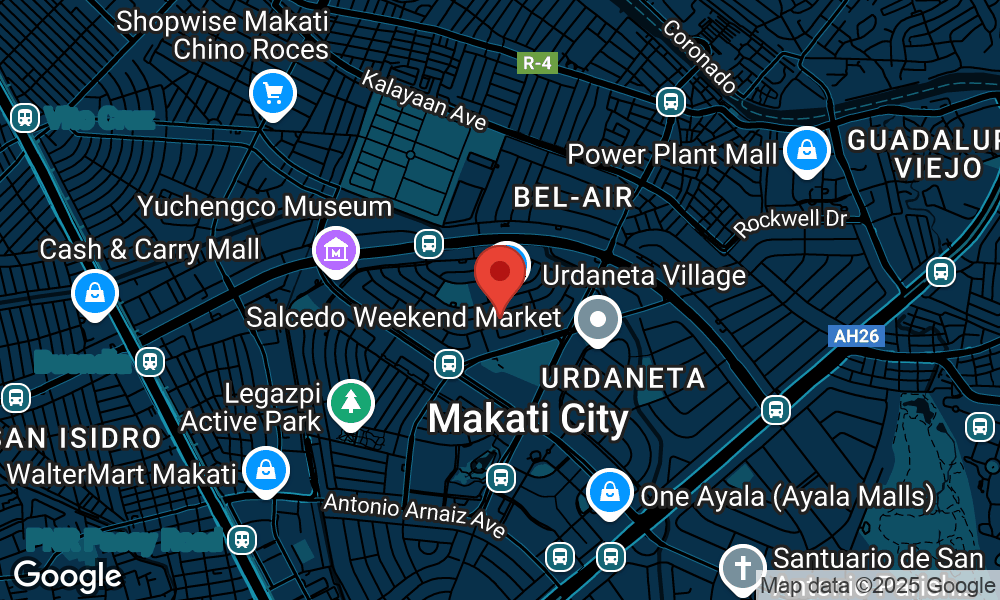The image size is (1000, 600).
Task: Select the Shopwise Makati Chino Roces pin
Action: (x=271, y=95)
